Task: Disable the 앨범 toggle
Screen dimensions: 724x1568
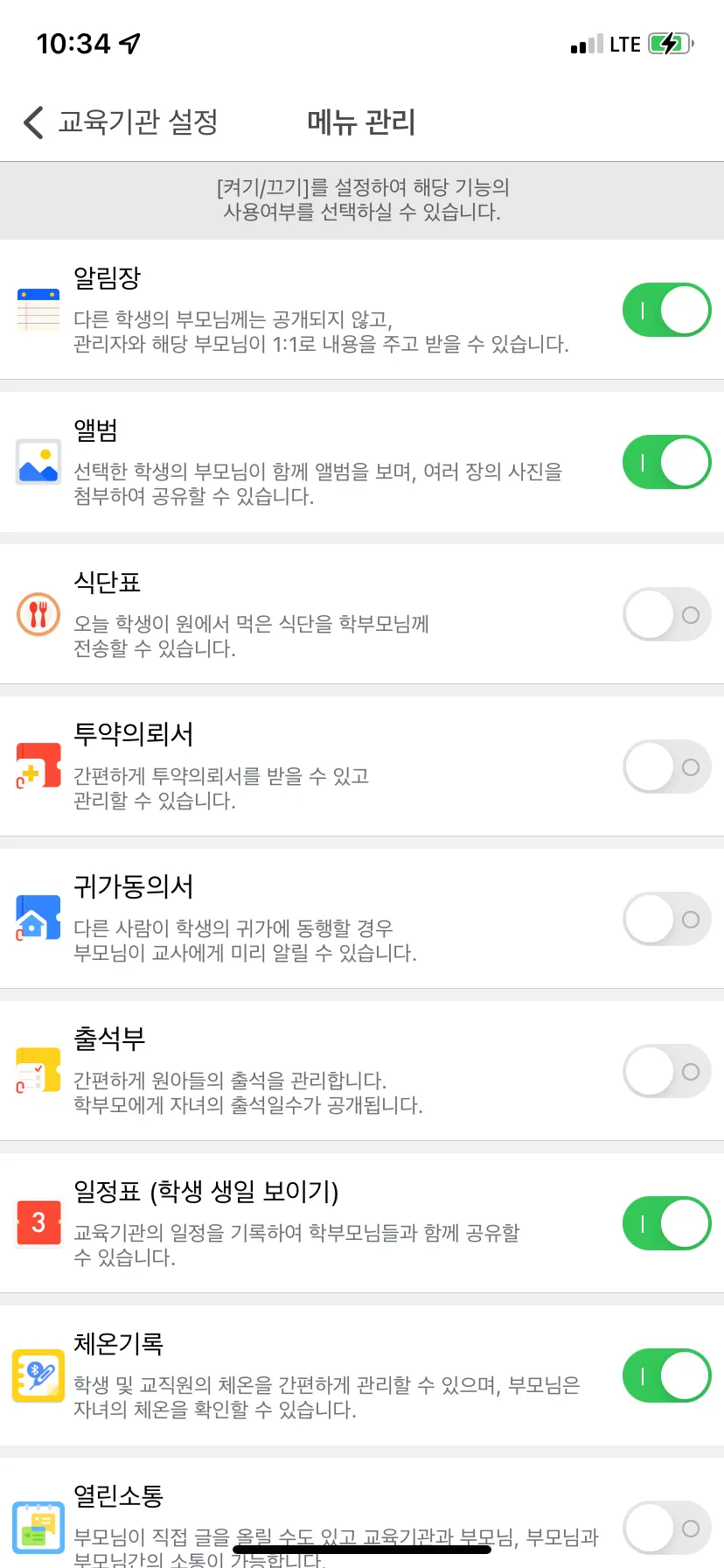Action: tap(666, 462)
